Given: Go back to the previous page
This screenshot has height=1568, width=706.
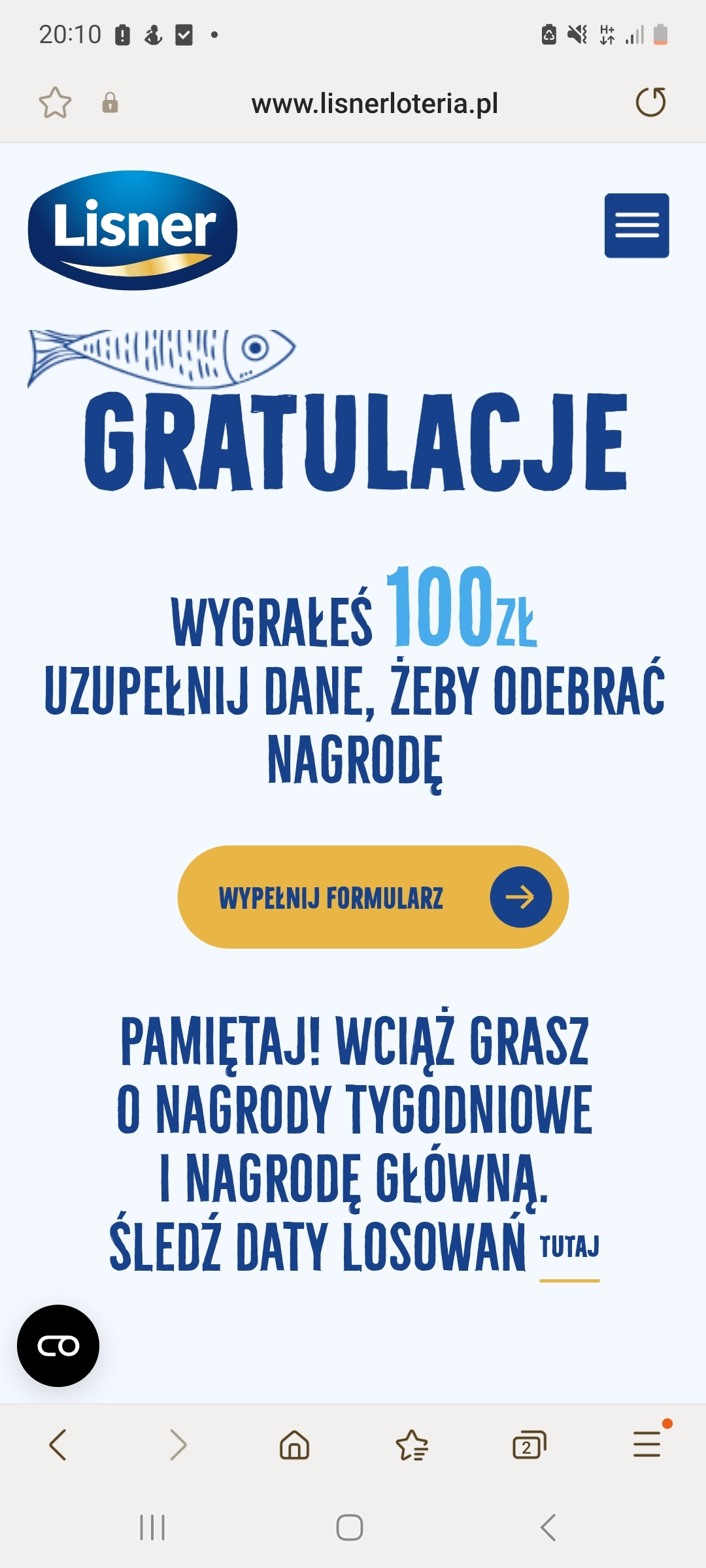Looking at the screenshot, I should [58, 1445].
